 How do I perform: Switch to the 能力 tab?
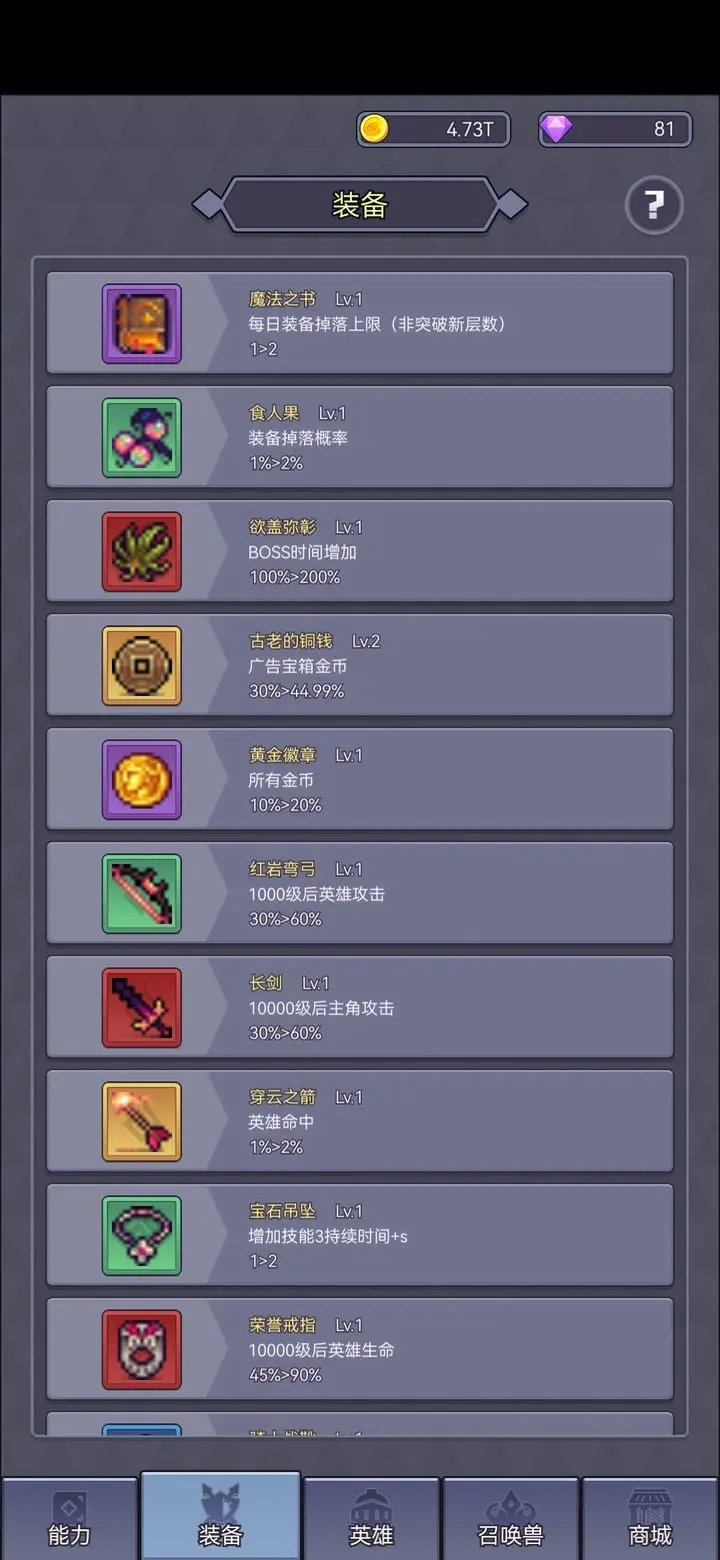point(69,1519)
